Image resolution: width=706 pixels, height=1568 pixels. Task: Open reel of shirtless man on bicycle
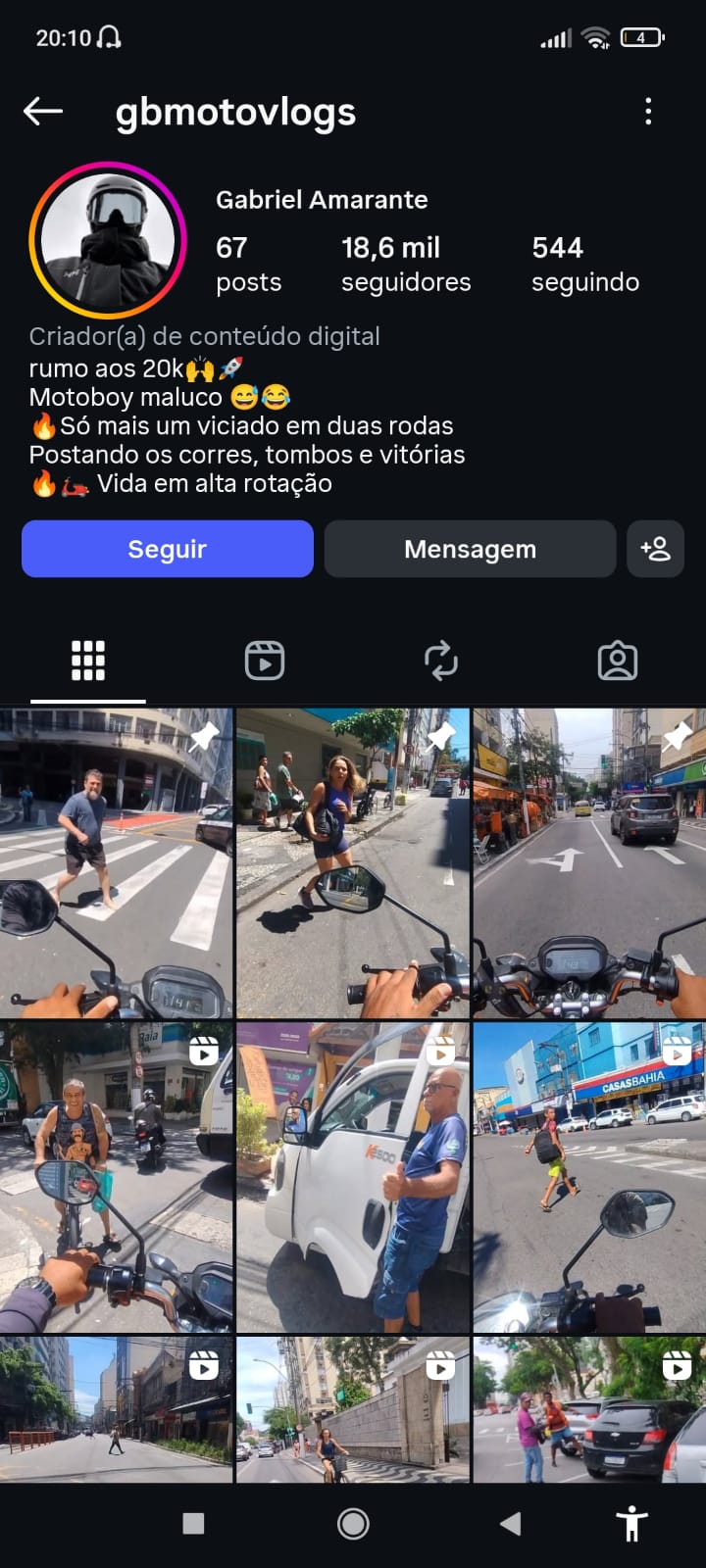(116, 1177)
